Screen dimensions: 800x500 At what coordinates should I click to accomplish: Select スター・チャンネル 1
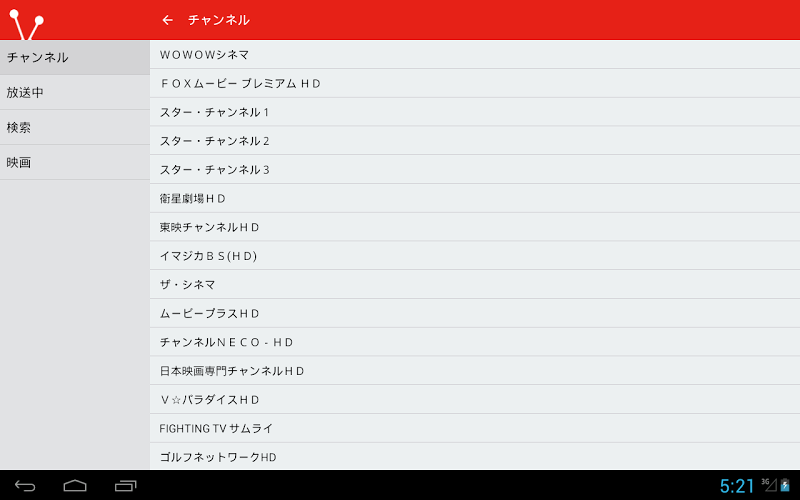click(x=474, y=112)
